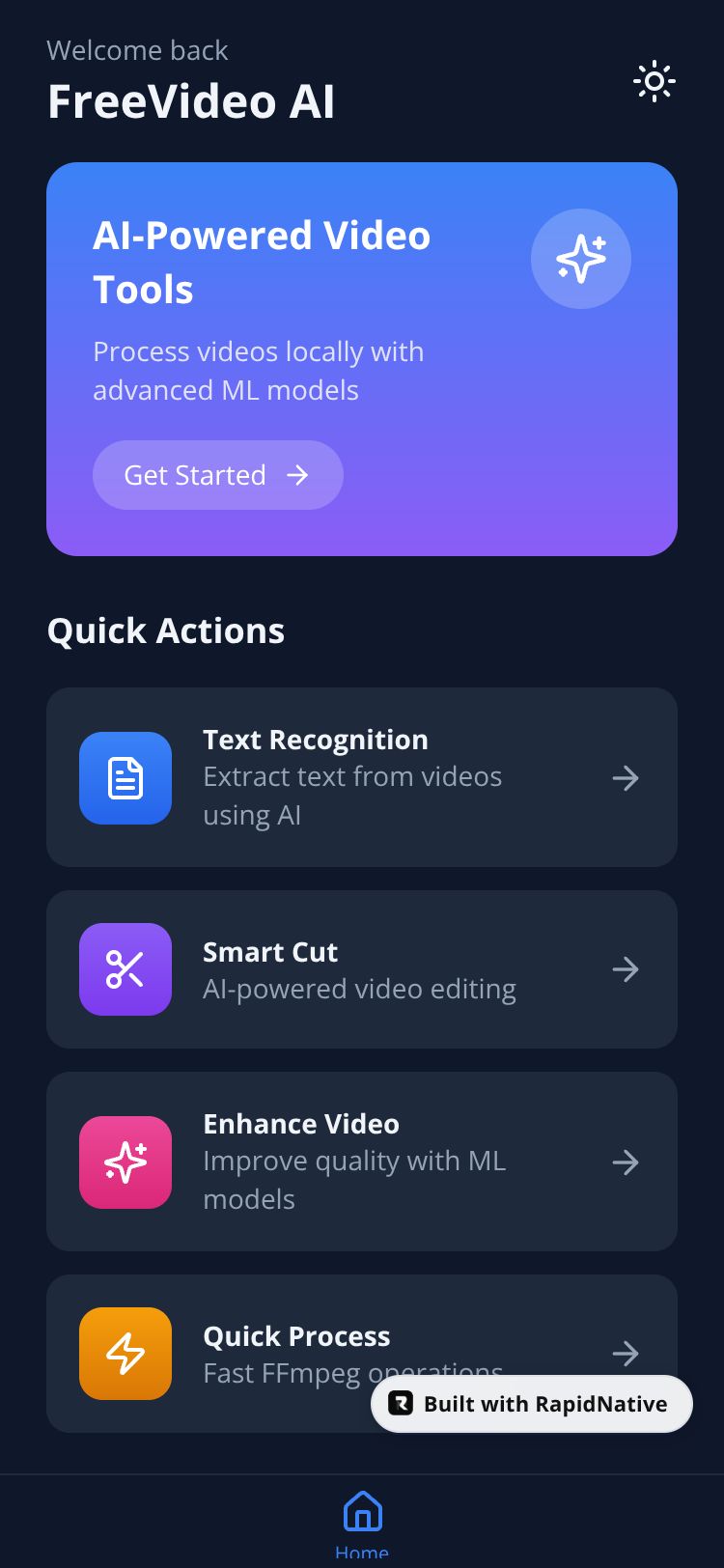The width and height of the screenshot is (724, 1568).
Task: Toggle the light/dark theme sun icon
Action: tap(654, 82)
